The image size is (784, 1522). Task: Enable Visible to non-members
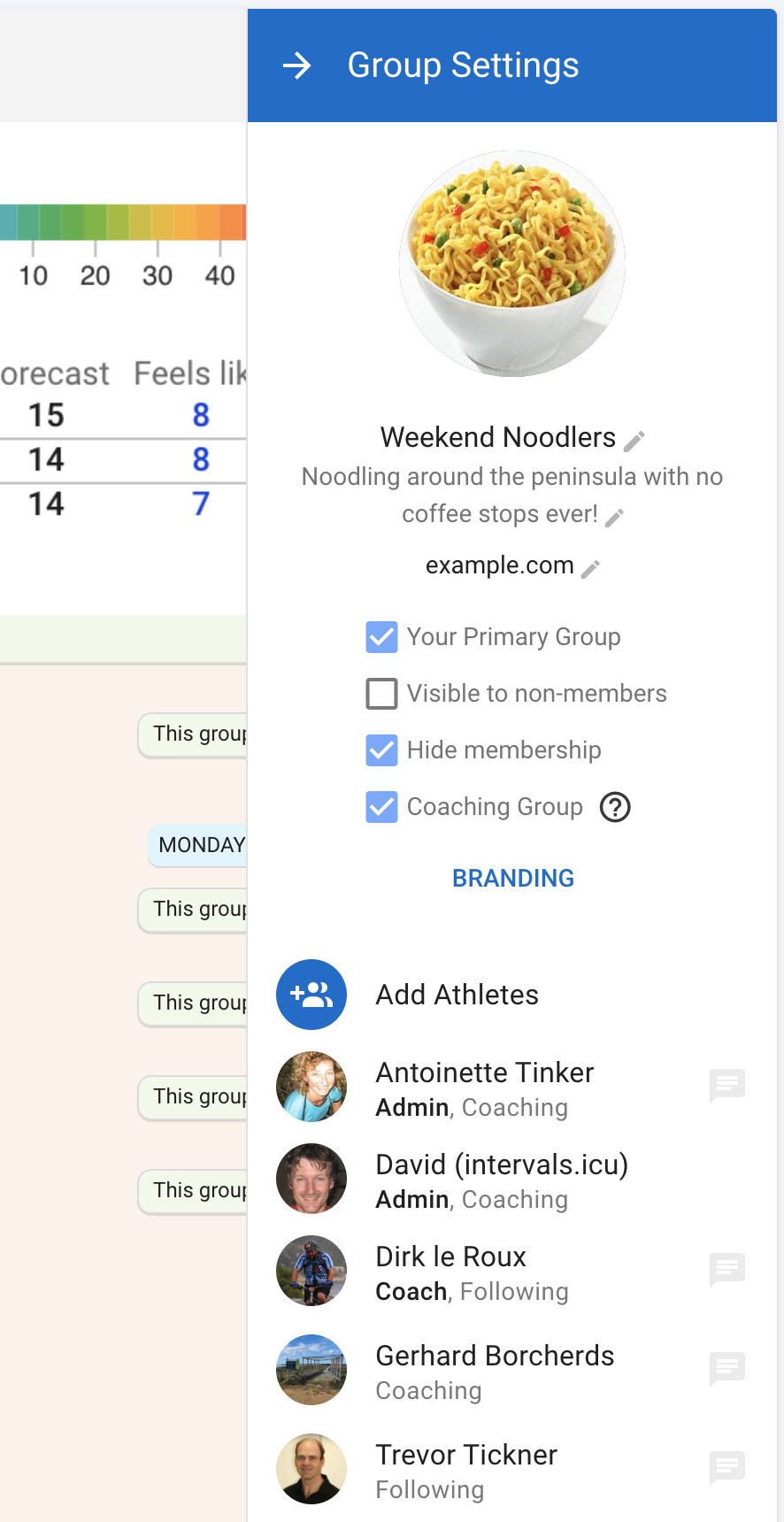click(381, 694)
